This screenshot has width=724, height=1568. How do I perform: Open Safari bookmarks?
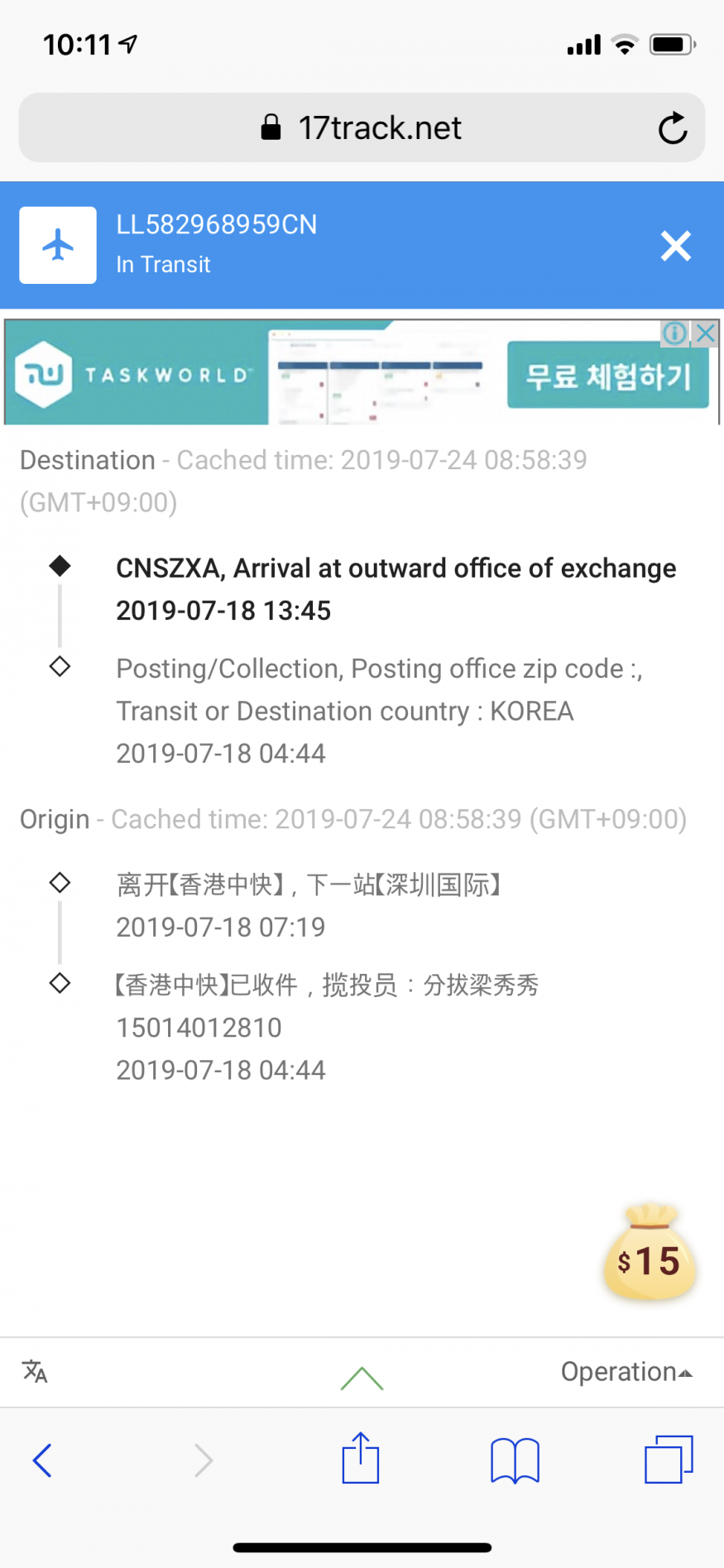click(515, 1460)
